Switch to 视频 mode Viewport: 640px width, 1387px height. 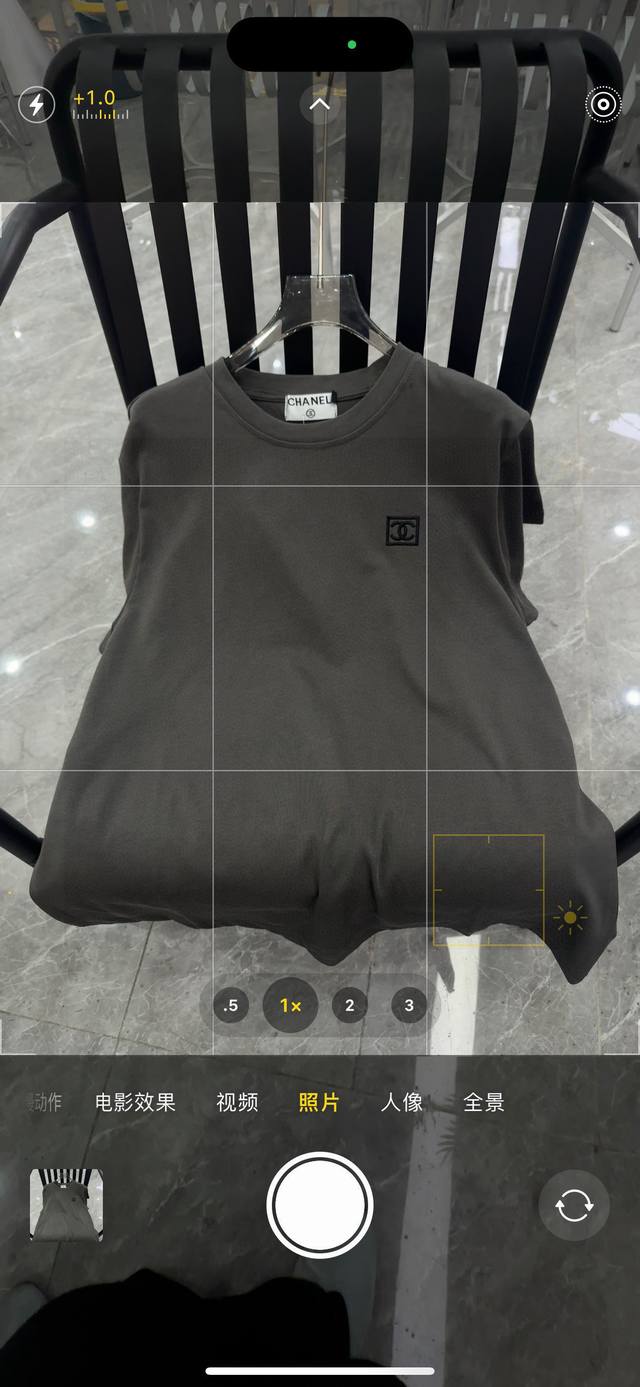[x=237, y=1102]
